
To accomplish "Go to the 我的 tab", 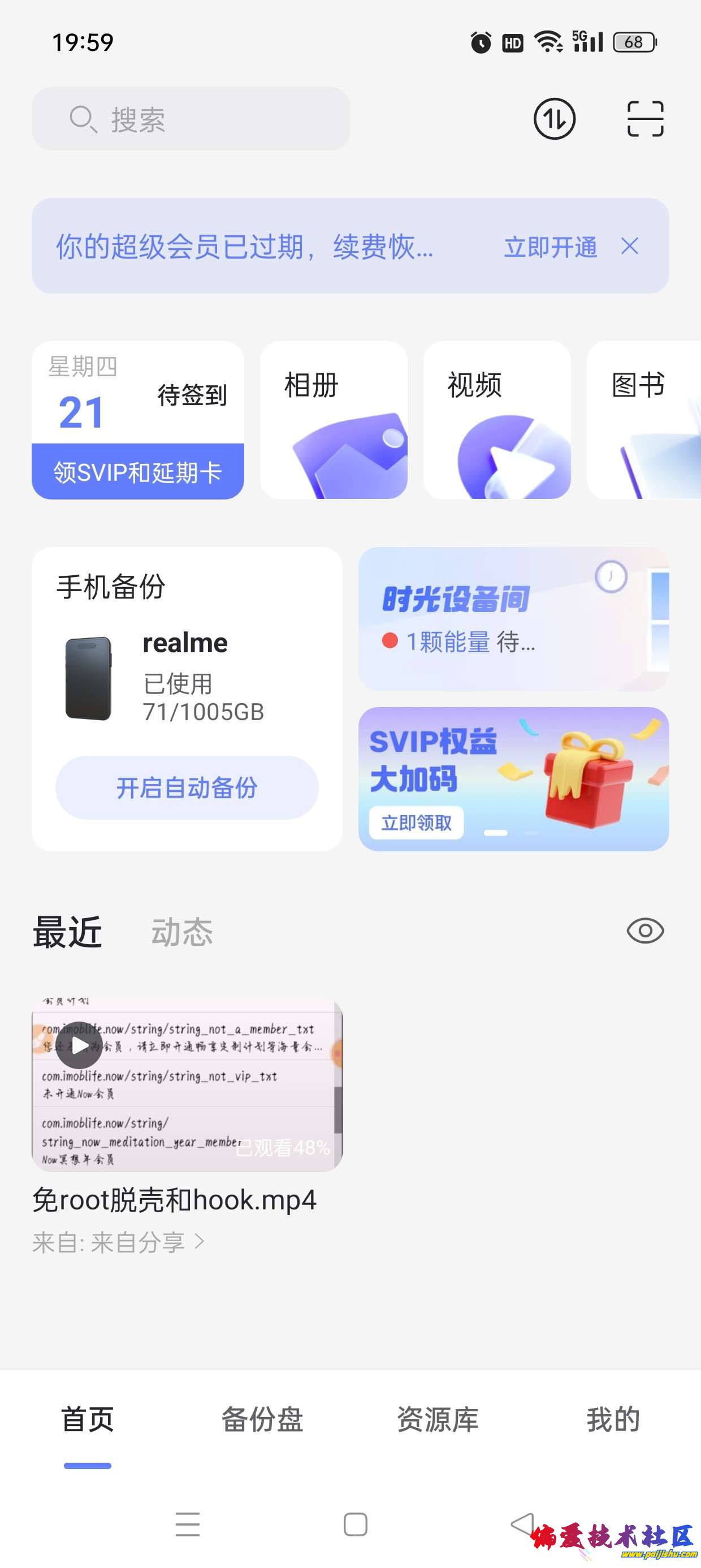I will tap(613, 1418).
